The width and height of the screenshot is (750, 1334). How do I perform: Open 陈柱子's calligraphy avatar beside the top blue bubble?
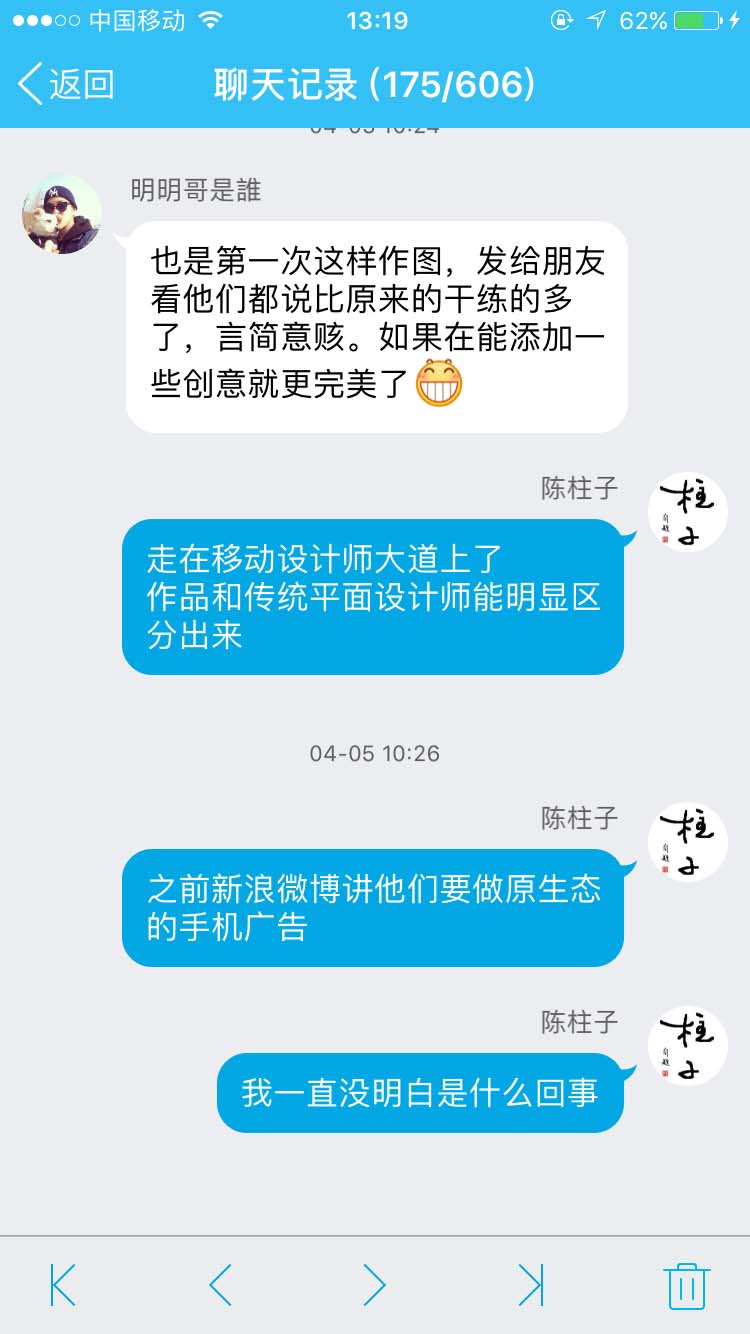tap(687, 510)
